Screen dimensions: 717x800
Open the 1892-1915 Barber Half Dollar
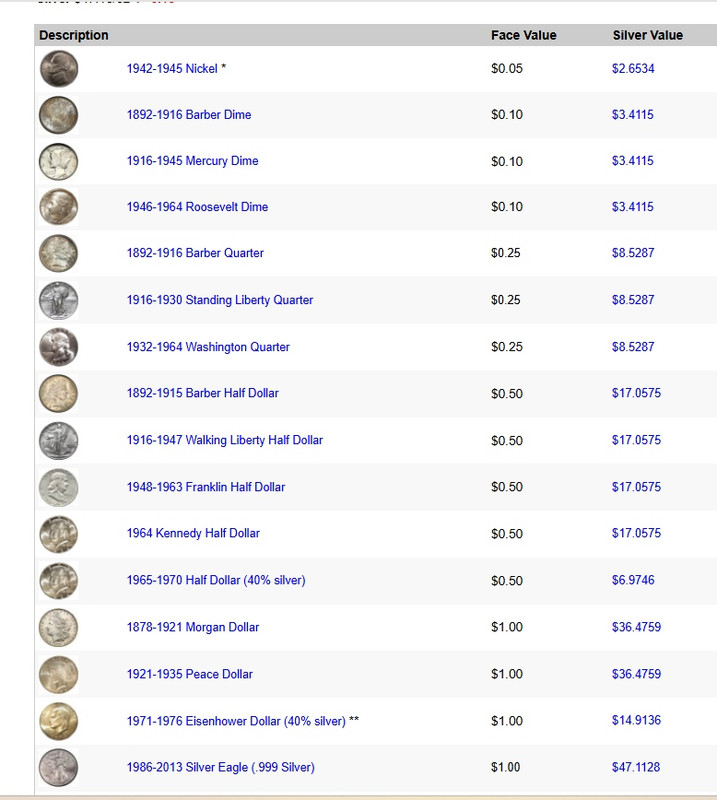click(203, 393)
